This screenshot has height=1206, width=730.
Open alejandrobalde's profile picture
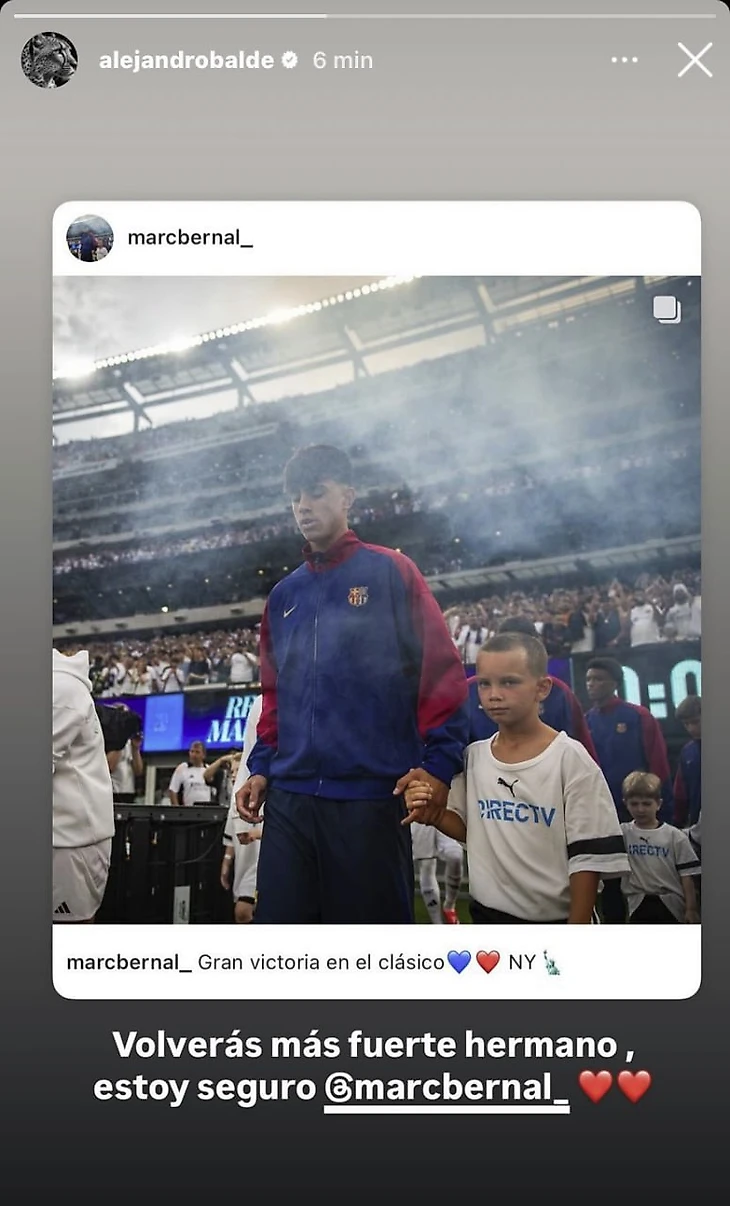[x=49, y=60]
